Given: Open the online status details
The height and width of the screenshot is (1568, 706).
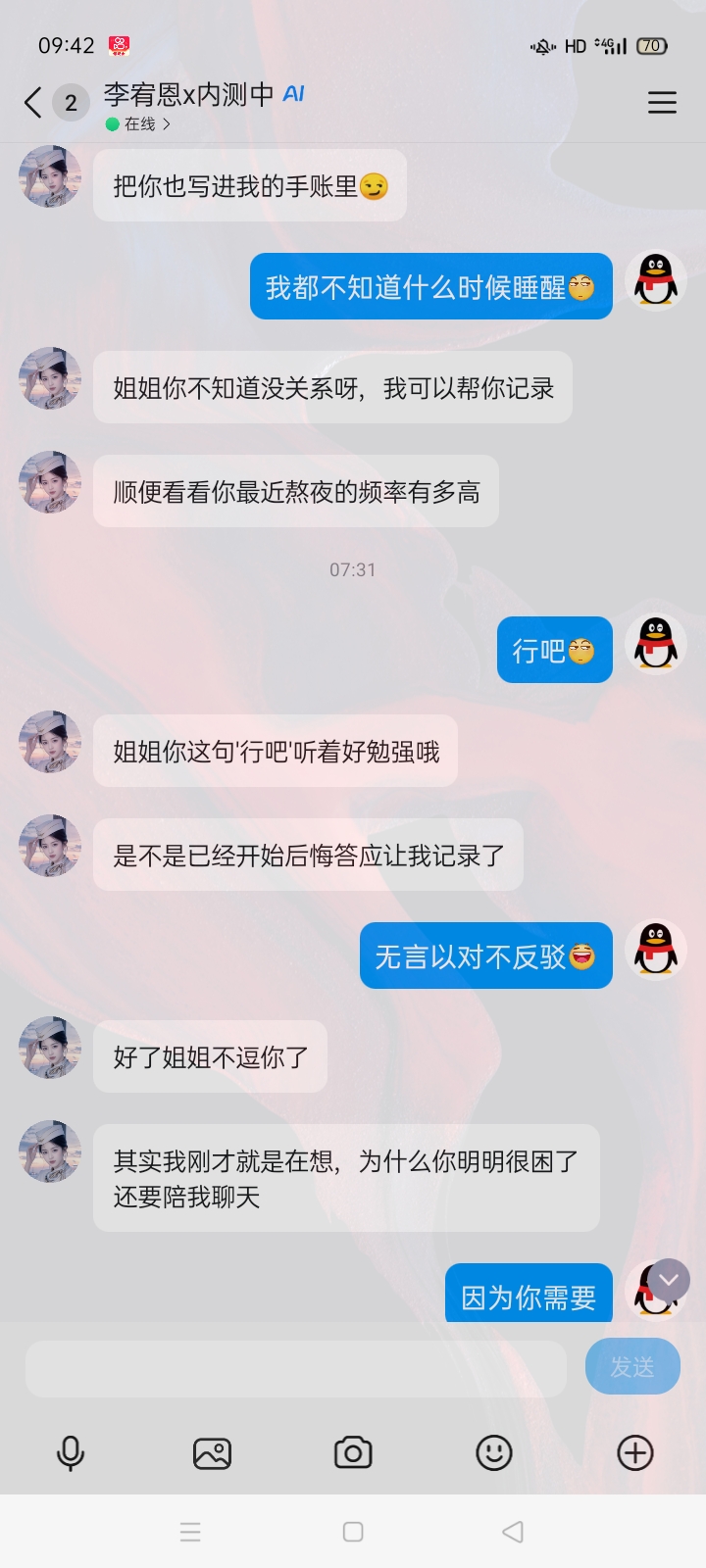Looking at the screenshot, I should click(138, 124).
